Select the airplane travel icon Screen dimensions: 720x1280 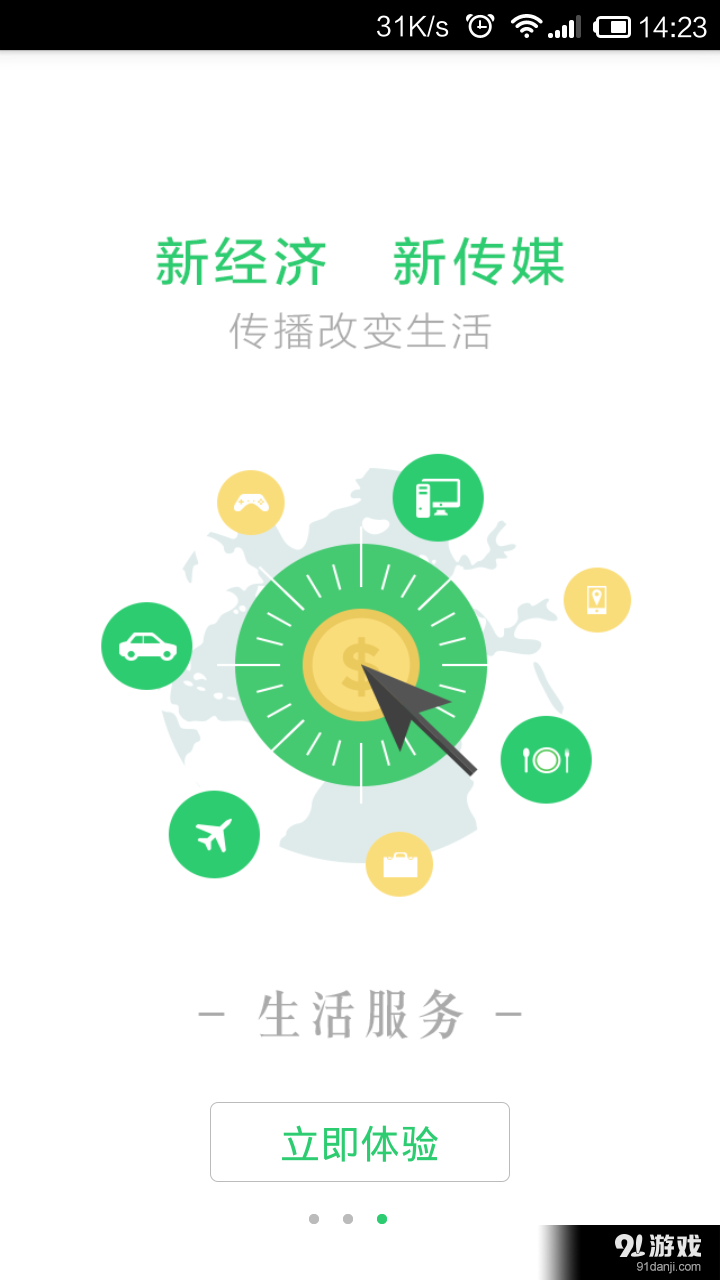click(214, 834)
